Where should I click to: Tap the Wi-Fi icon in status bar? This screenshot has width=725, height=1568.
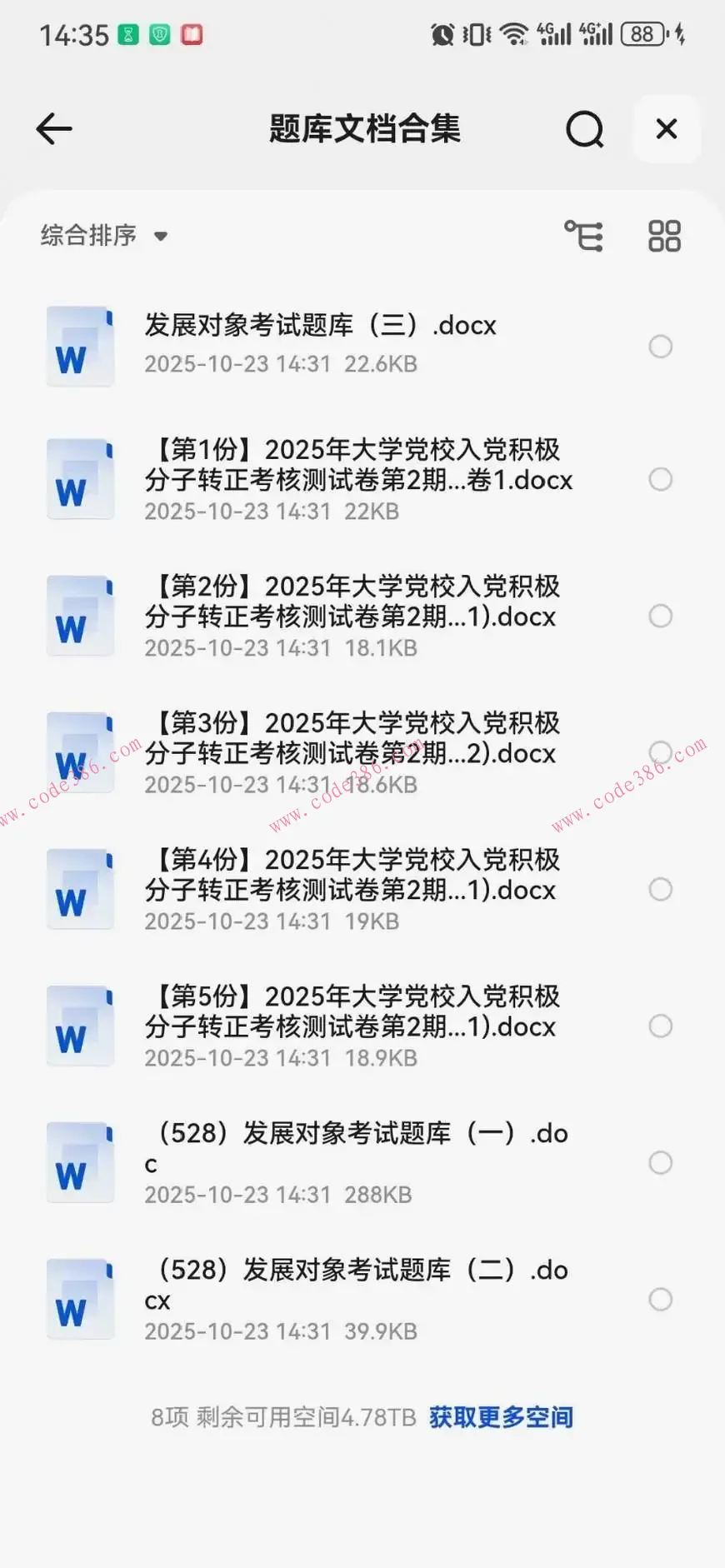(512, 34)
